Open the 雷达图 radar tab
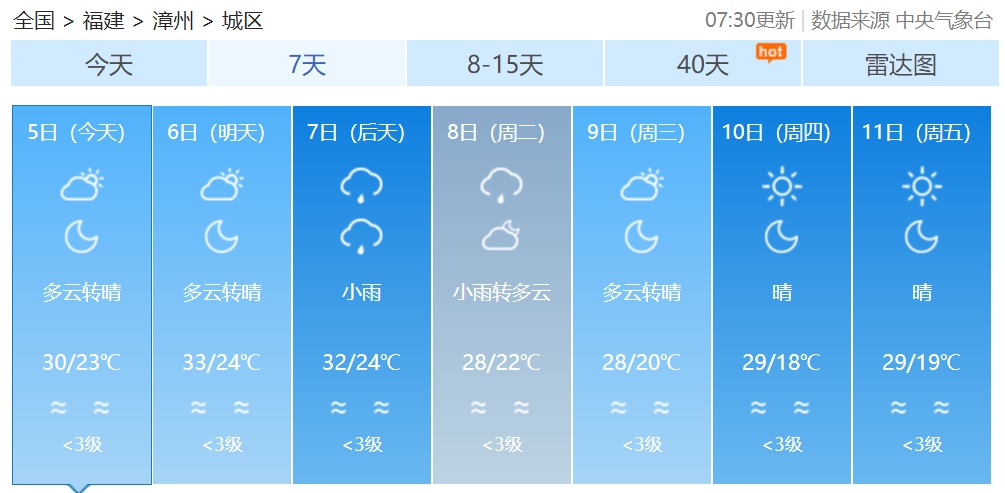This screenshot has width=1005, height=493. pos(900,65)
